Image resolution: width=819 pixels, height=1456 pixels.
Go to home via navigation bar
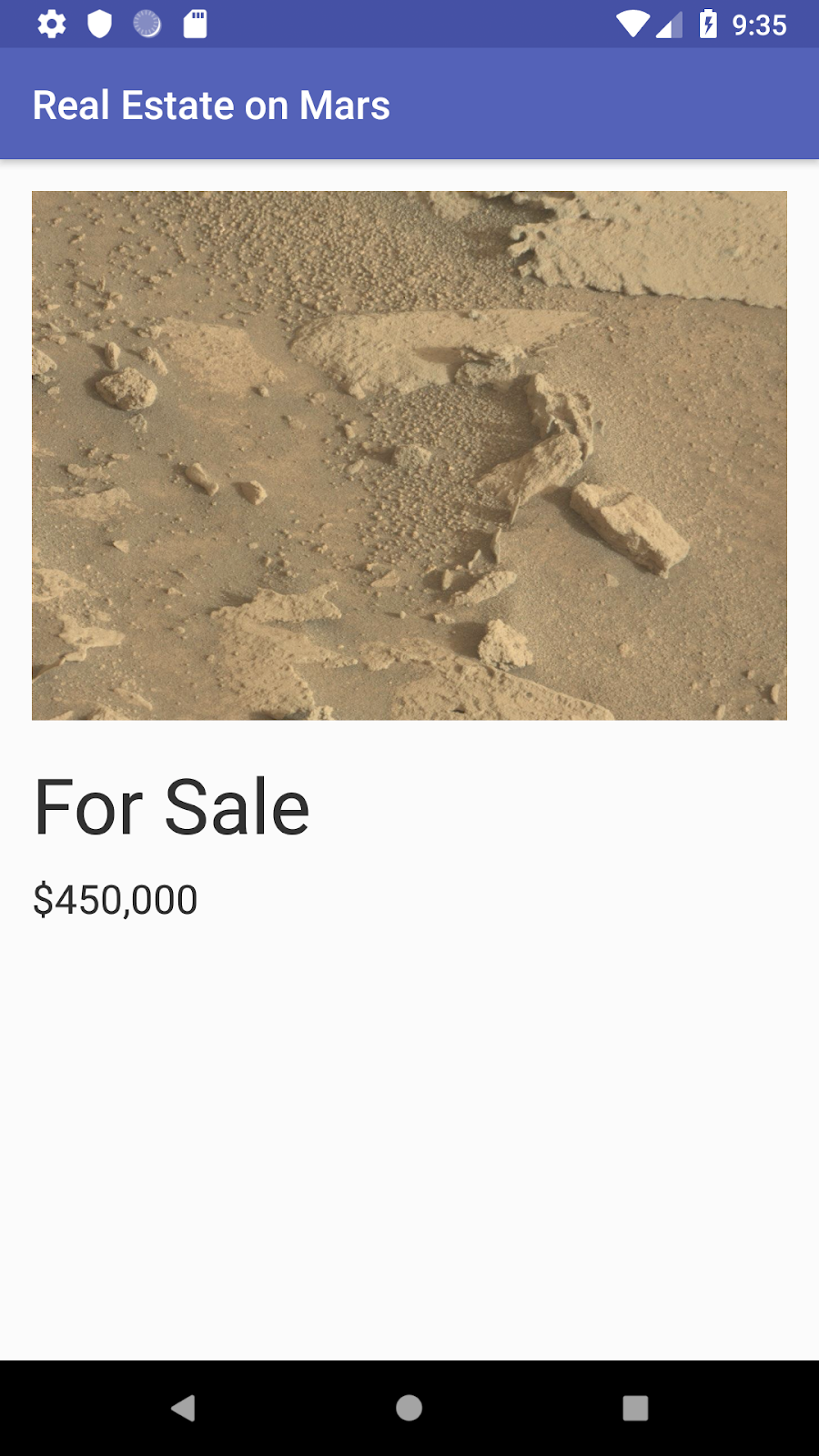click(x=409, y=1408)
